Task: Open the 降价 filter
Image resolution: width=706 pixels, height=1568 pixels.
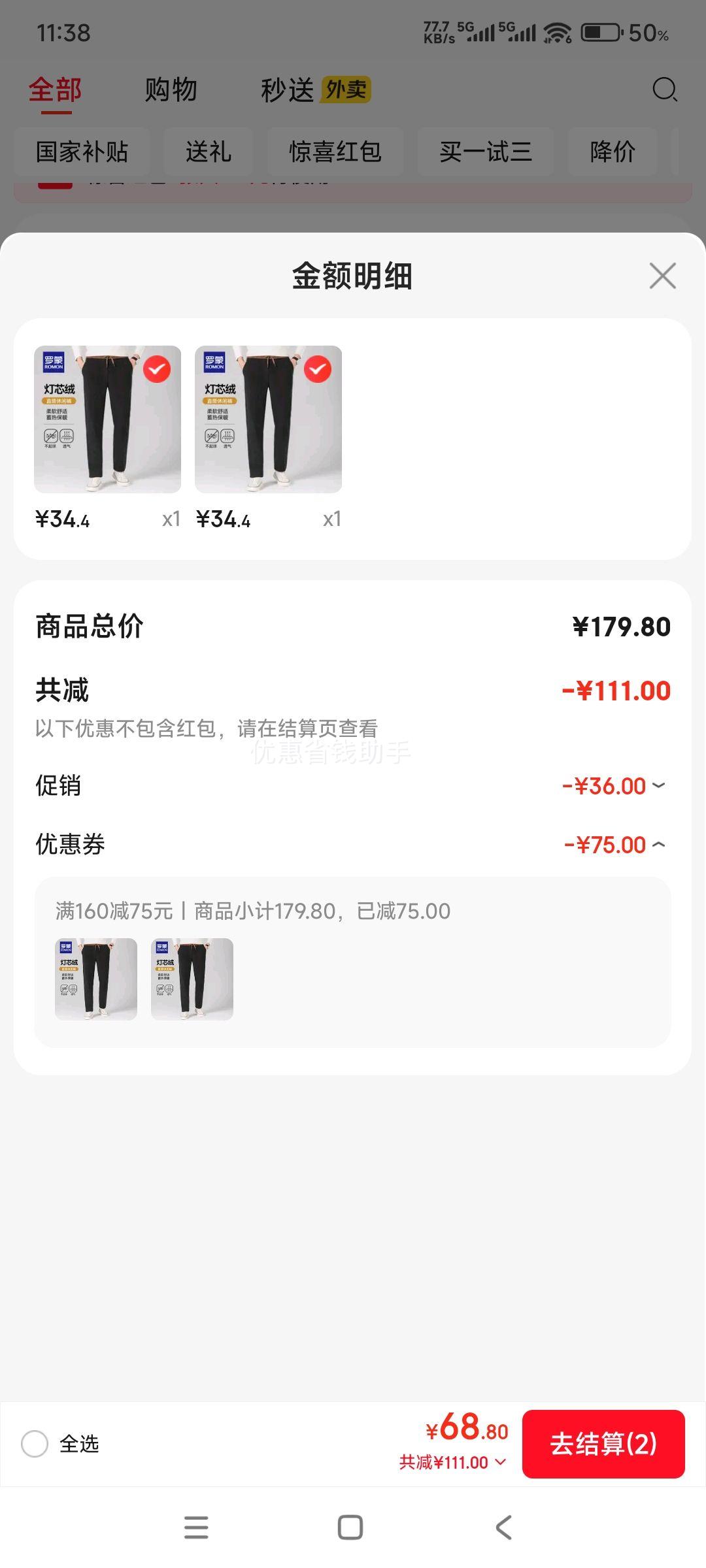Action: point(613,152)
